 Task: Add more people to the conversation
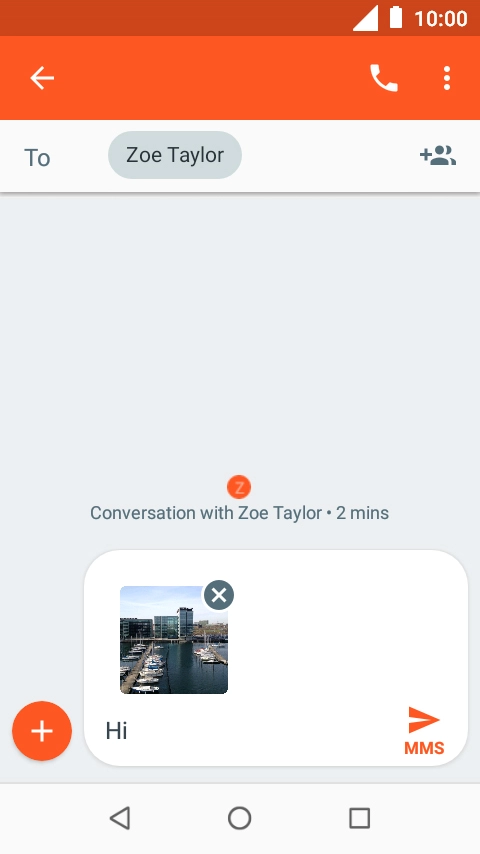point(438,156)
